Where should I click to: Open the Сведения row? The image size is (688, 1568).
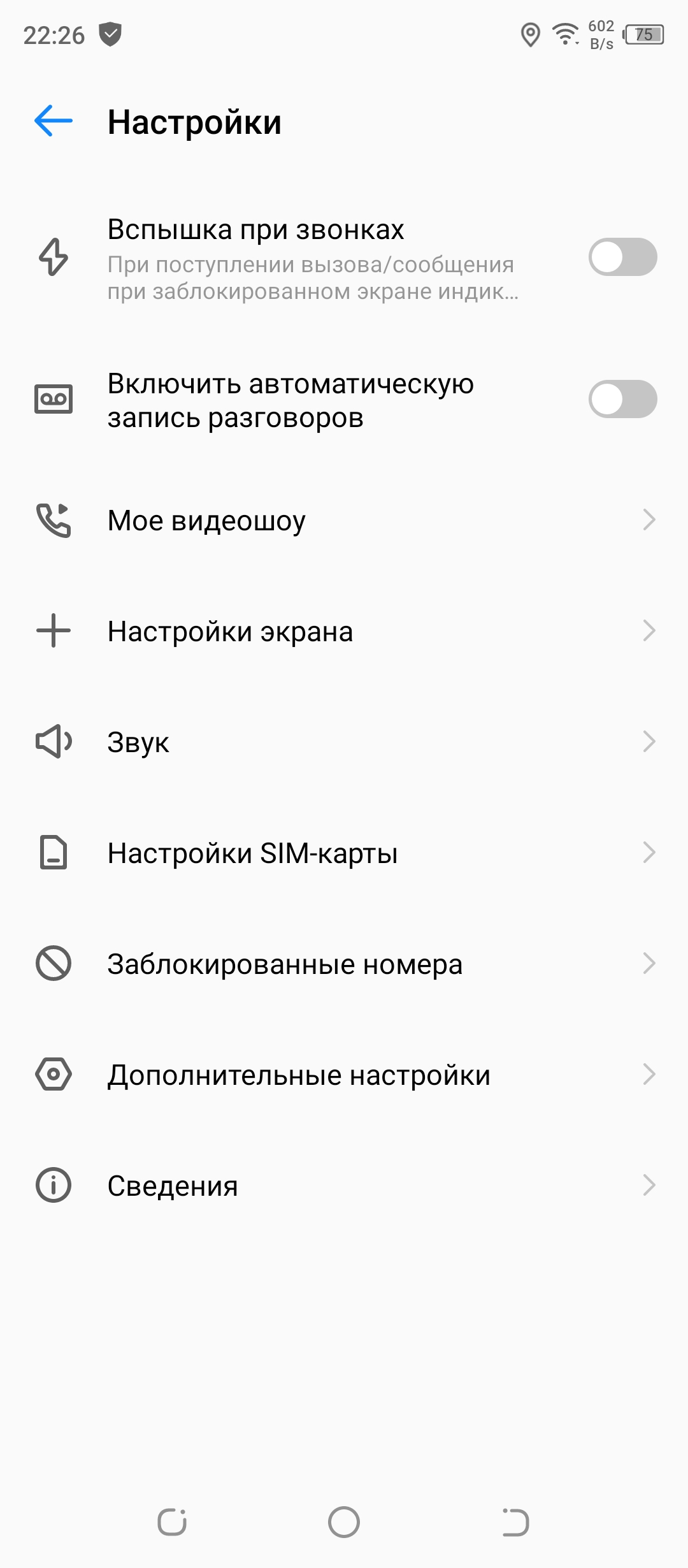pyautogui.click(x=344, y=1186)
